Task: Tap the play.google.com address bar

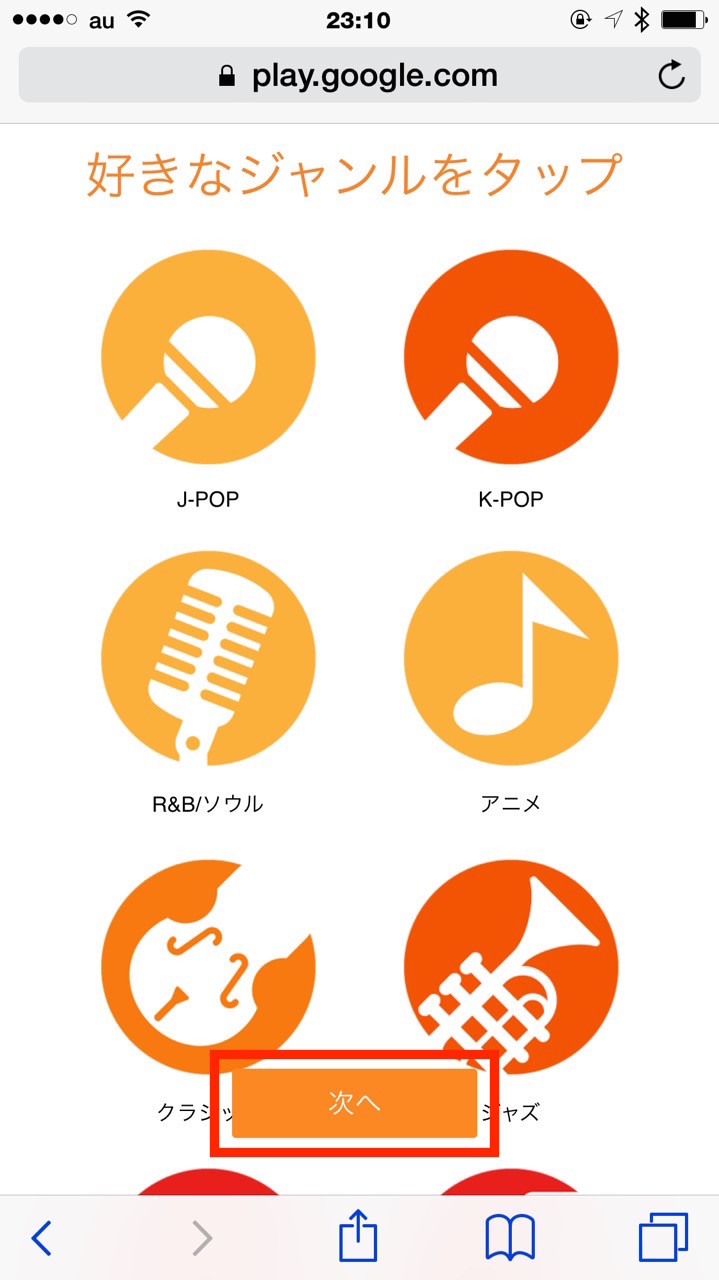Action: click(358, 76)
